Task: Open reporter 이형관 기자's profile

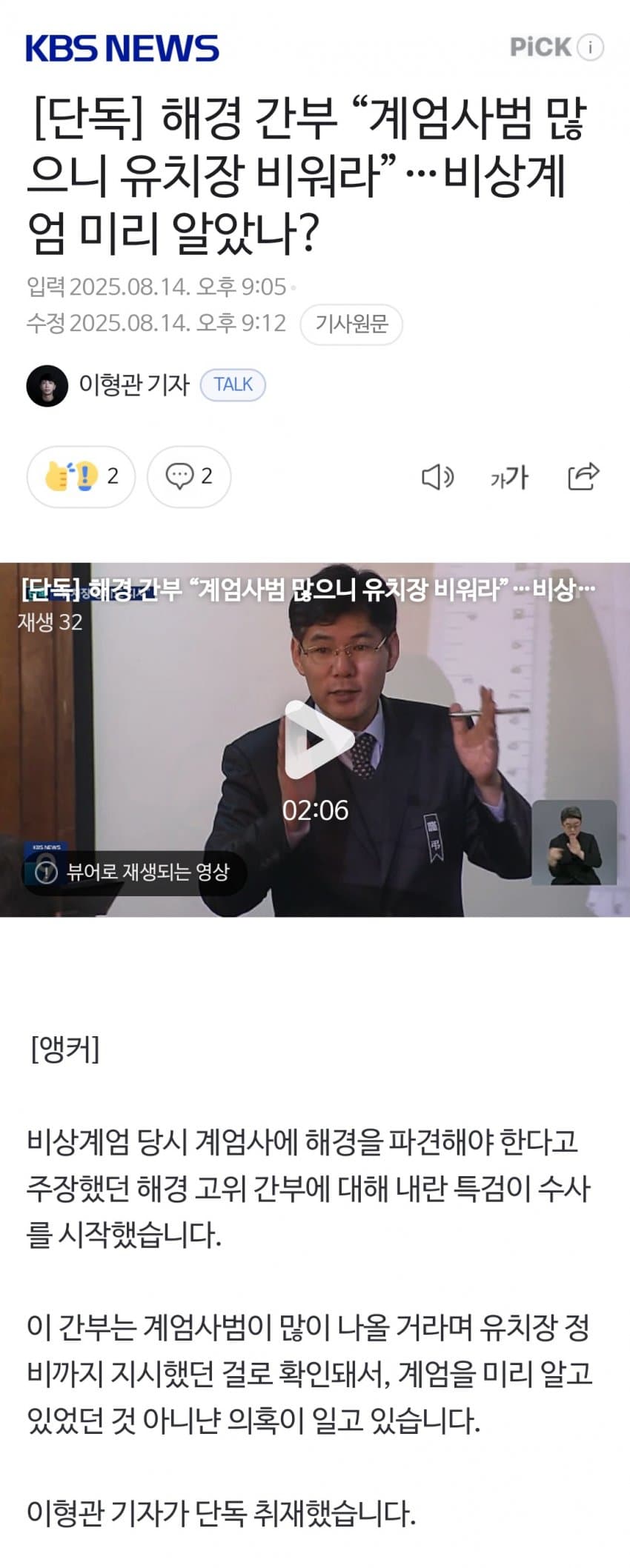Action: 133,384
